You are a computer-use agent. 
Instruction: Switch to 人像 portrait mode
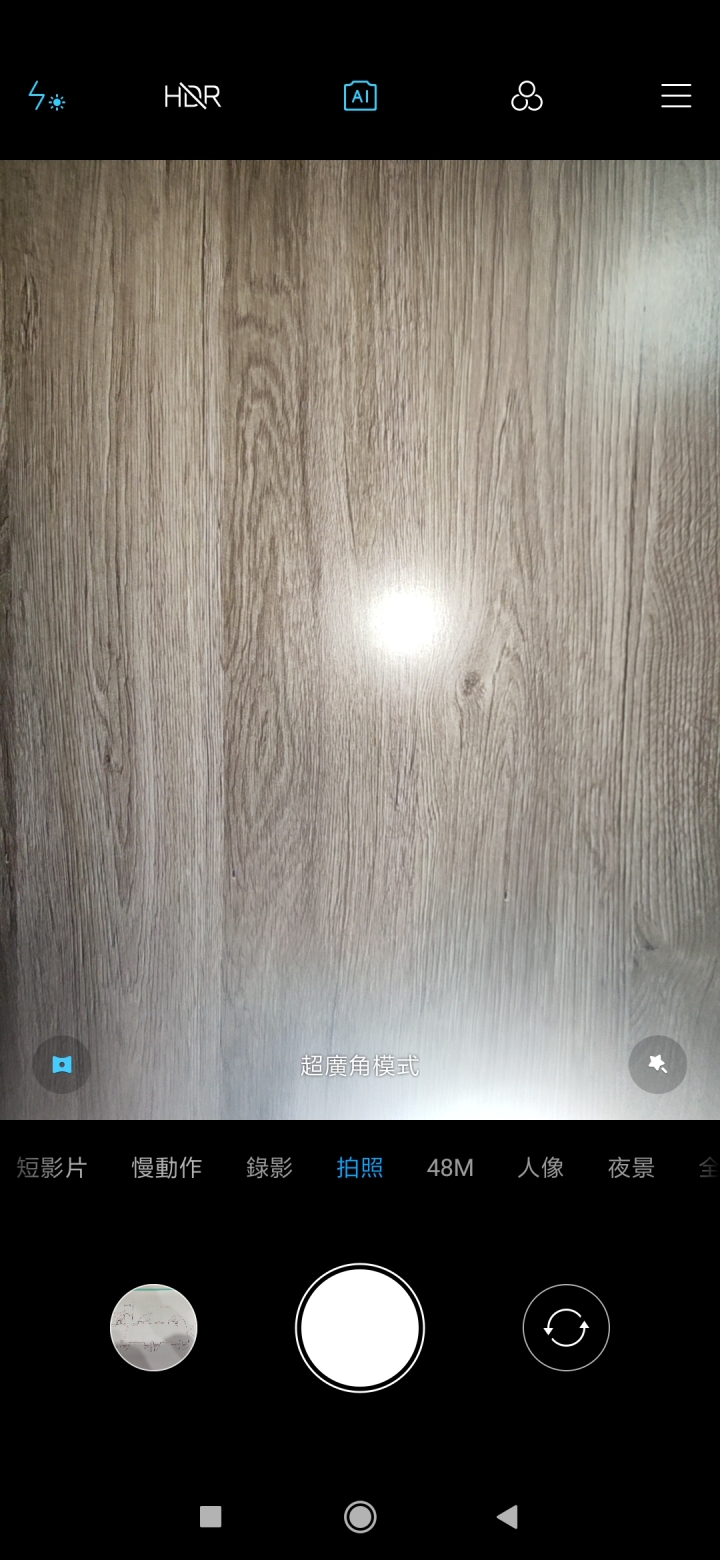[x=541, y=1168]
